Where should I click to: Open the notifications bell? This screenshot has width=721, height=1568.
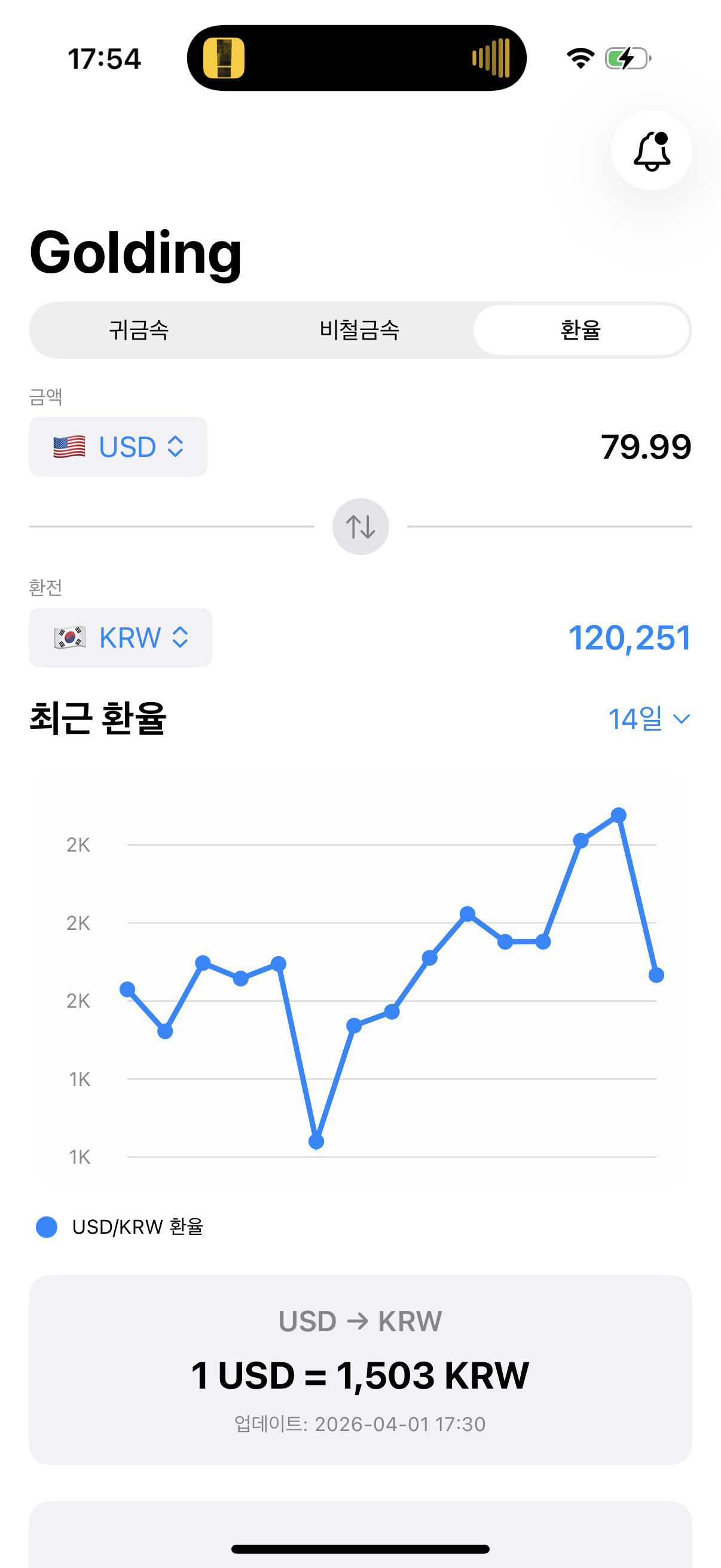pos(651,151)
